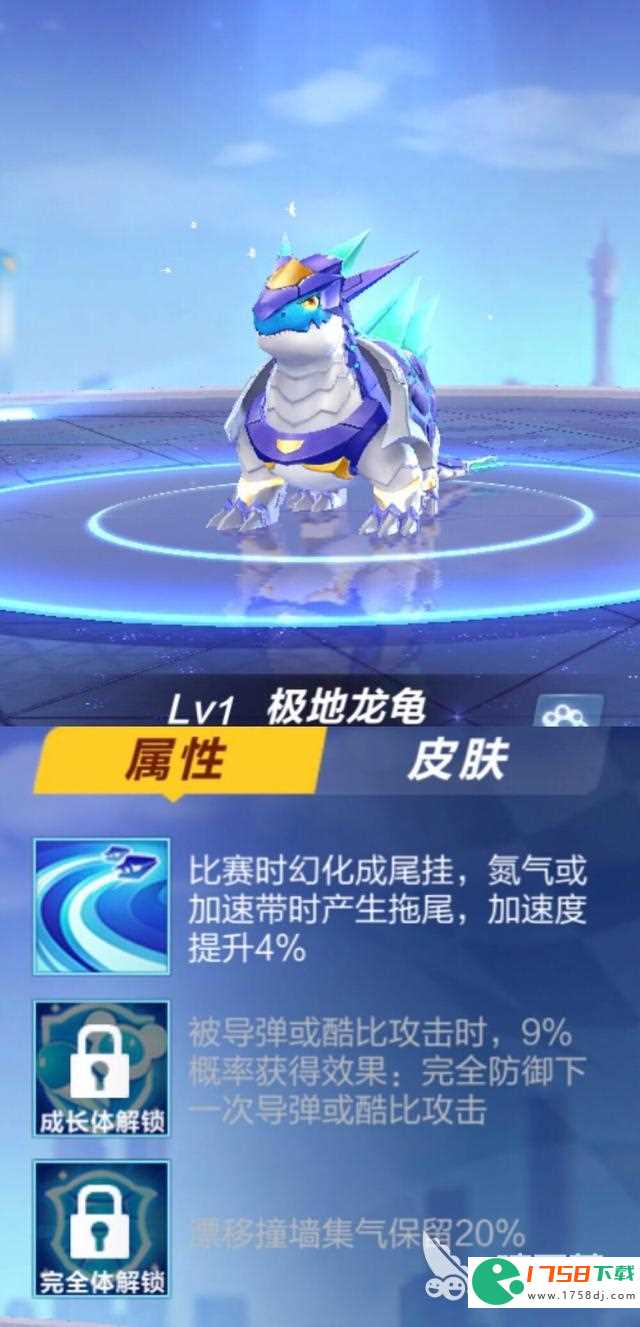Tap the locked 成长体解锁 skill

pos(101,1068)
